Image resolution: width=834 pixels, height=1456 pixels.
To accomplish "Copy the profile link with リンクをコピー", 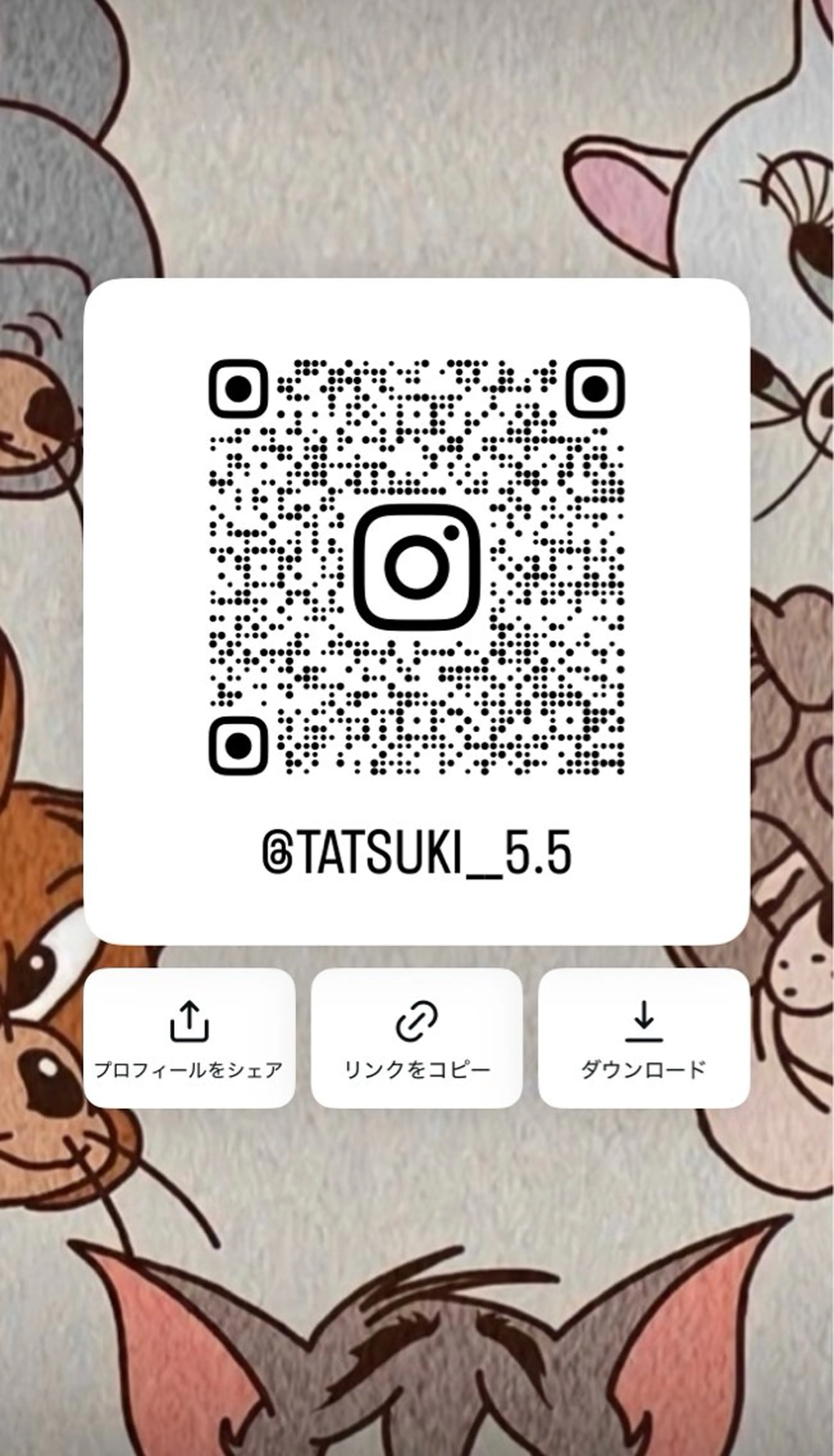I will click(x=416, y=1038).
